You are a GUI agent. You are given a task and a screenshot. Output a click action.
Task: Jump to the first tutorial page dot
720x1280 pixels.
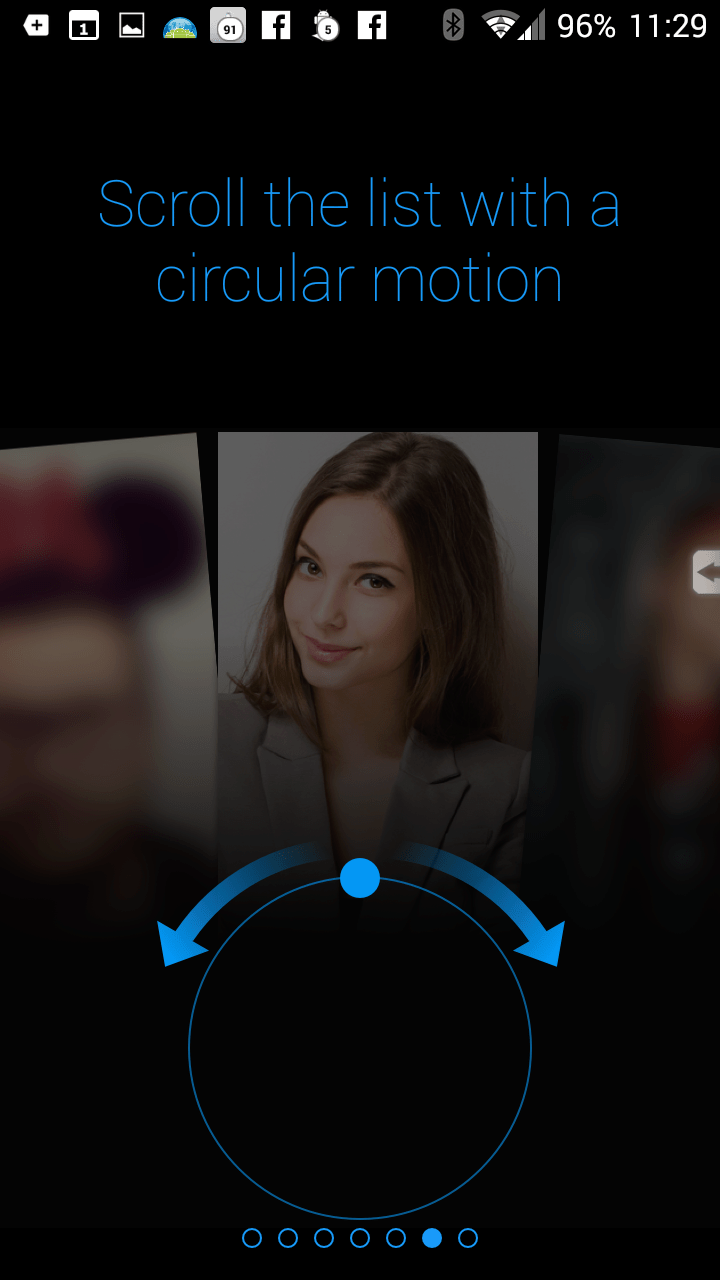pyautogui.click(x=252, y=1238)
